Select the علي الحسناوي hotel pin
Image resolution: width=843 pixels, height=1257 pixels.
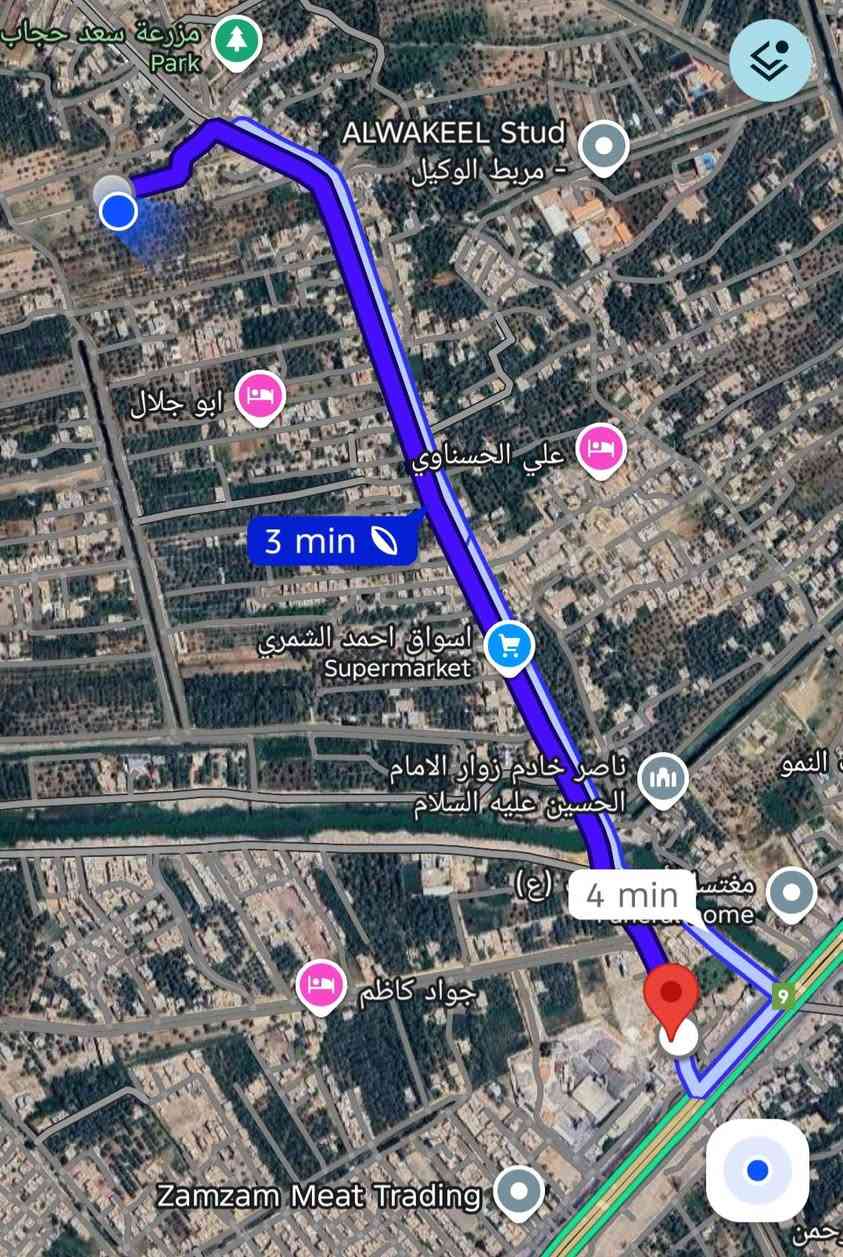(602, 451)
